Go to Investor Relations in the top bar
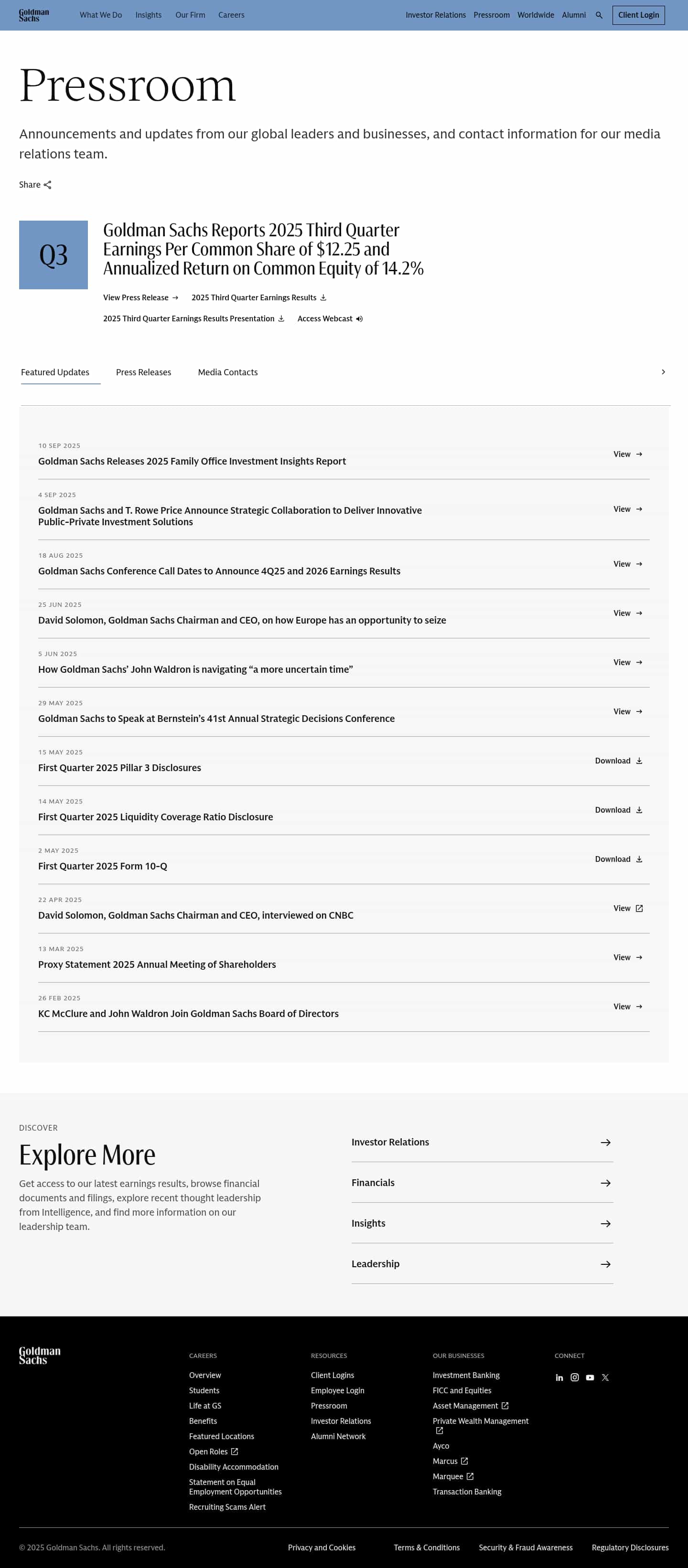Viewport: 688px width, 1568px height. point(435,15)
